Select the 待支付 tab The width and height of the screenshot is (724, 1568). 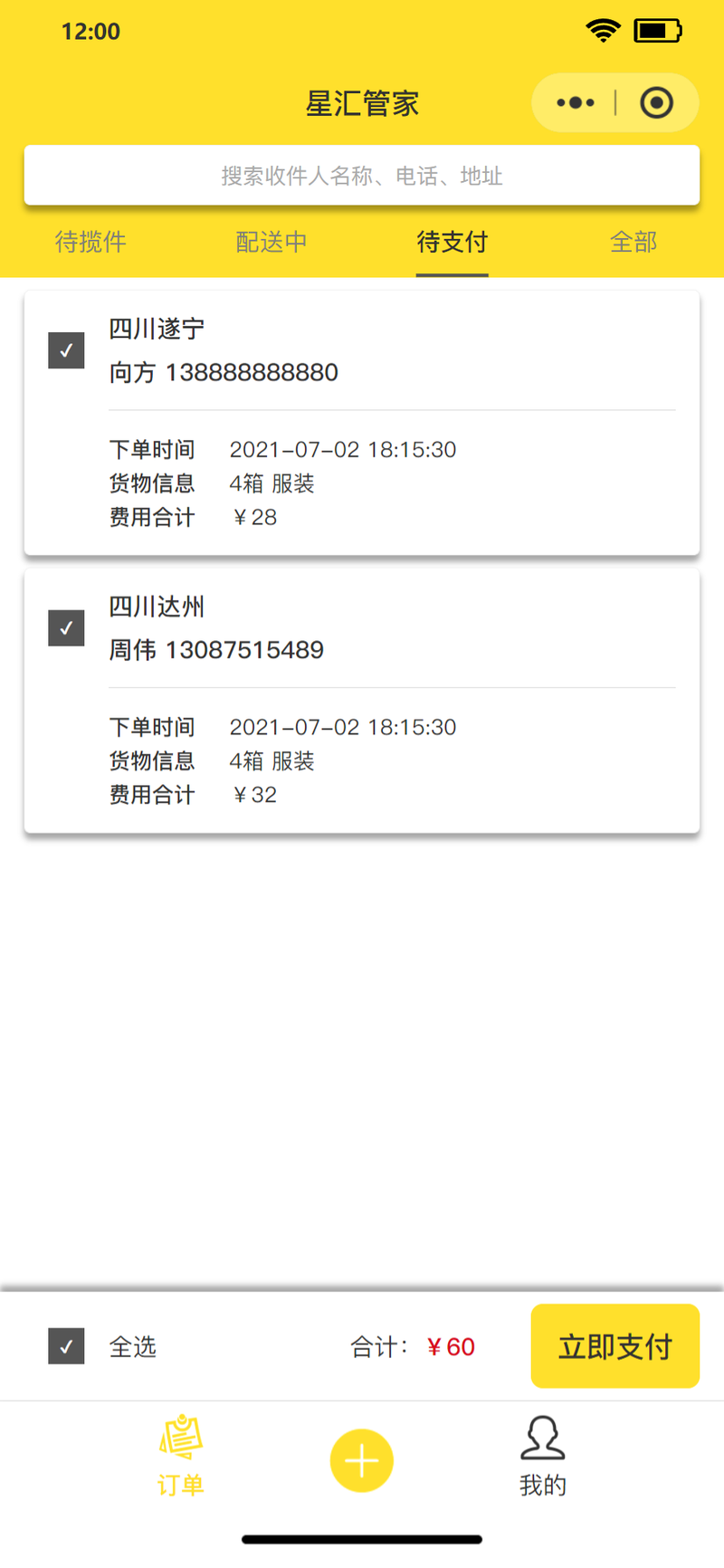[452, 242]
